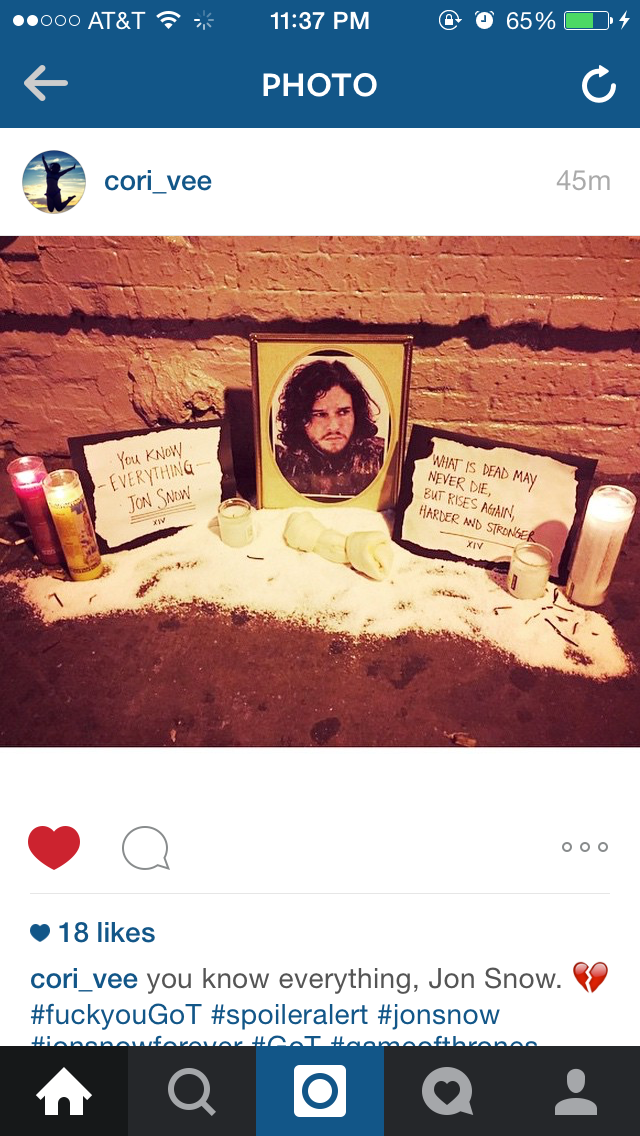
Task: Refresh the photo page
Action: point(599,84)
